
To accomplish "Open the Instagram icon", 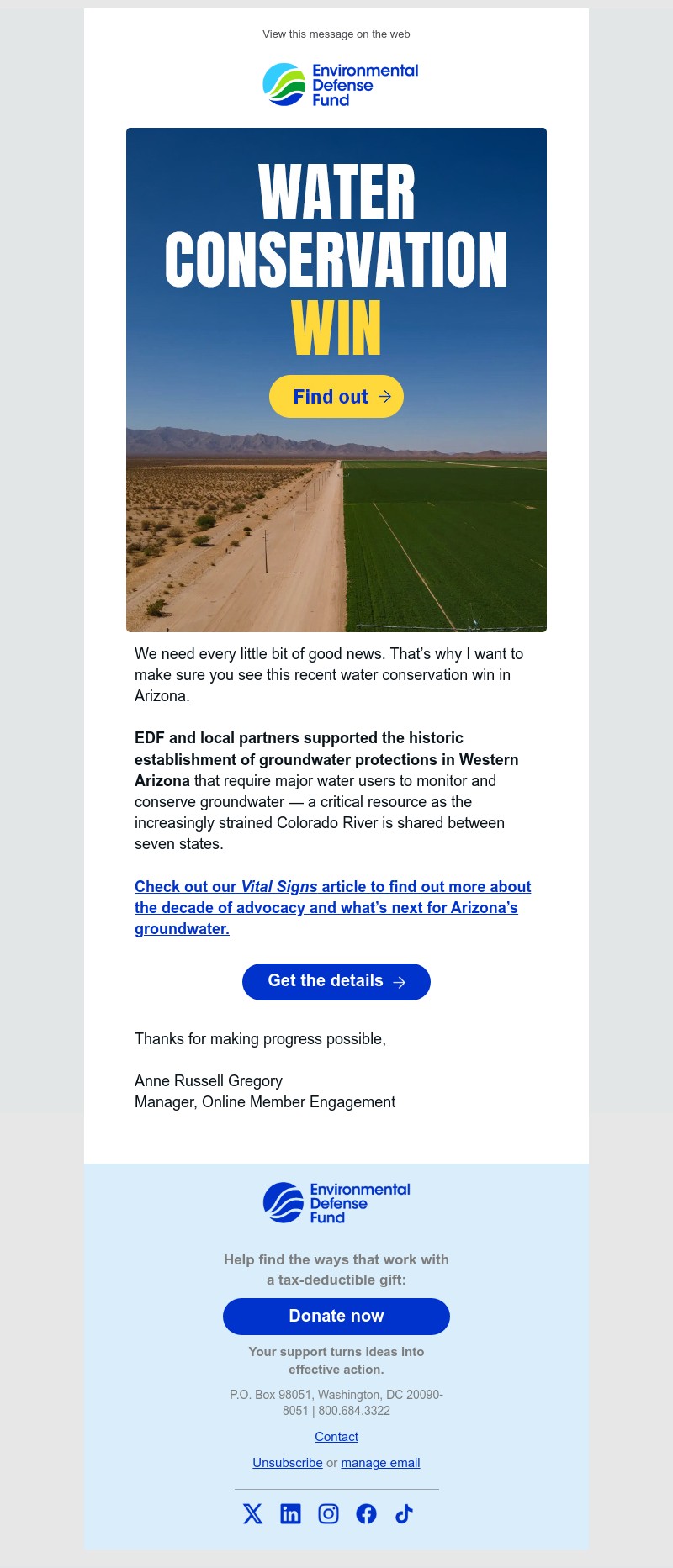I will 328,1513.
